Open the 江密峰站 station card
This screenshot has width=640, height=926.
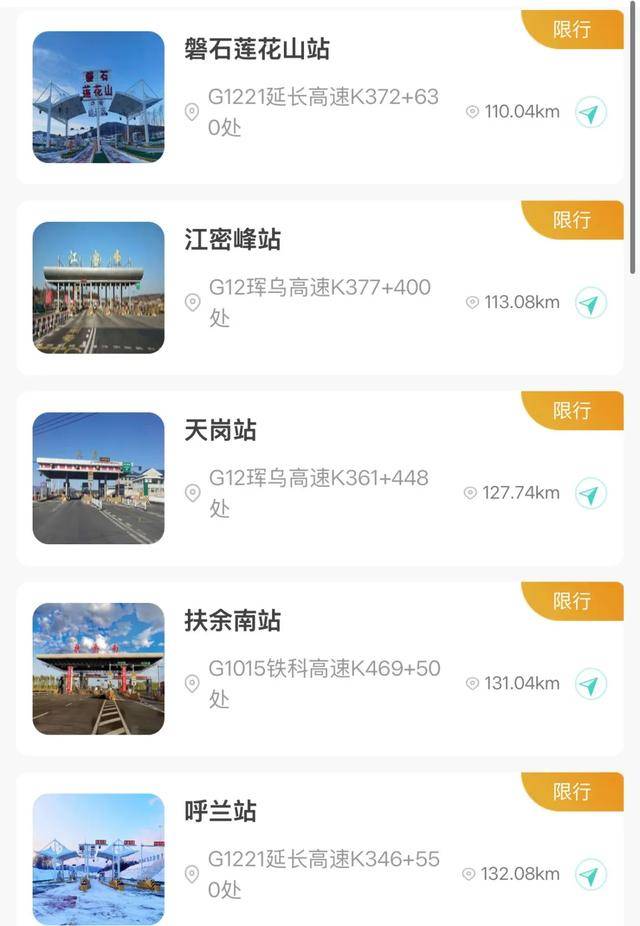233,240
